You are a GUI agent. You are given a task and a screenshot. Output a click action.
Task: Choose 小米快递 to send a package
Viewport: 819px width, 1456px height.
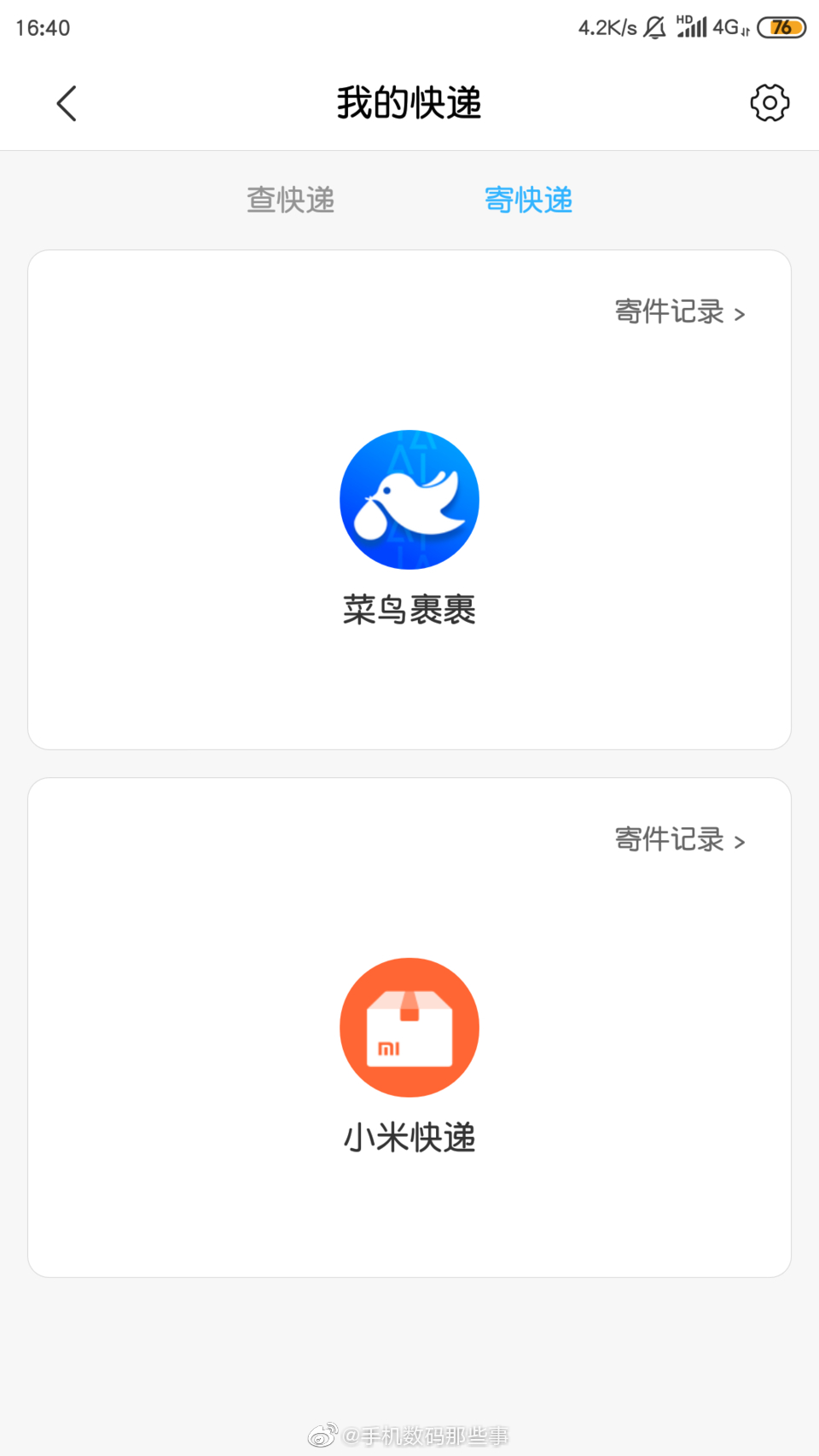click(x=409, y=1028)
